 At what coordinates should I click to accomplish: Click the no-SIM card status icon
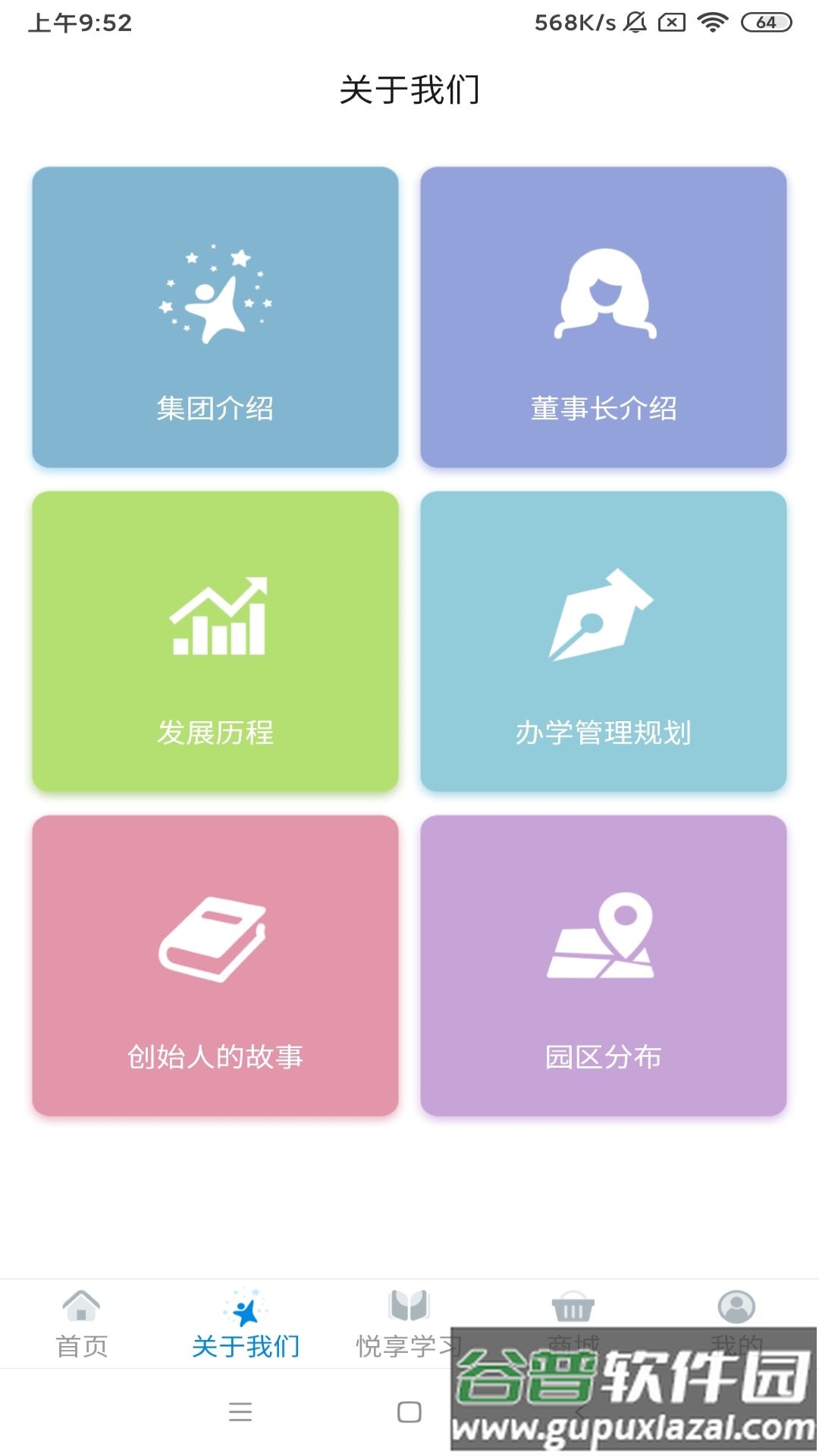pyautogui.click(x=671, y=21)
